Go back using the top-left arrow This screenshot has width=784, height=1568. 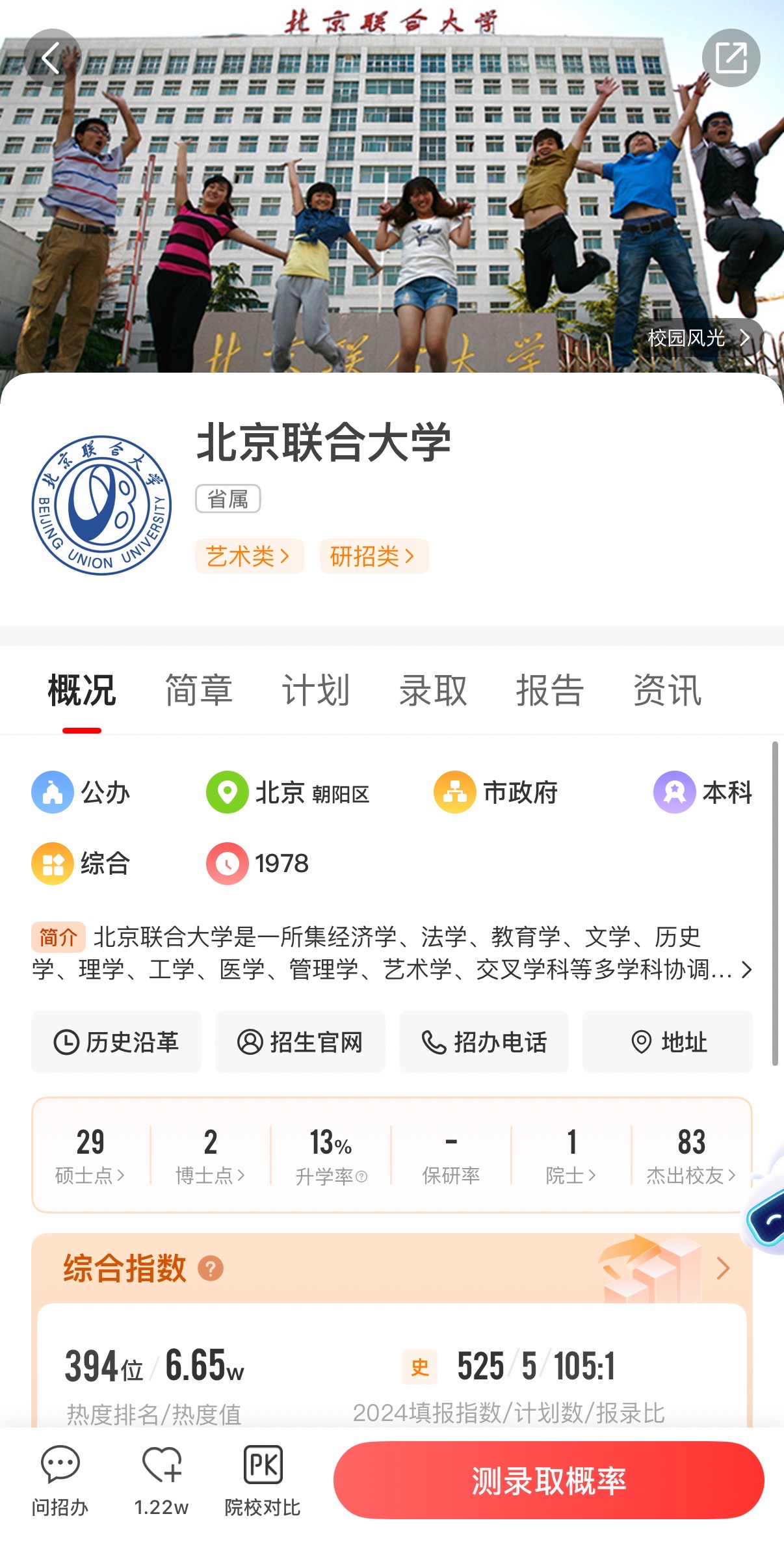pyautogui.click(x=52, y=59)
